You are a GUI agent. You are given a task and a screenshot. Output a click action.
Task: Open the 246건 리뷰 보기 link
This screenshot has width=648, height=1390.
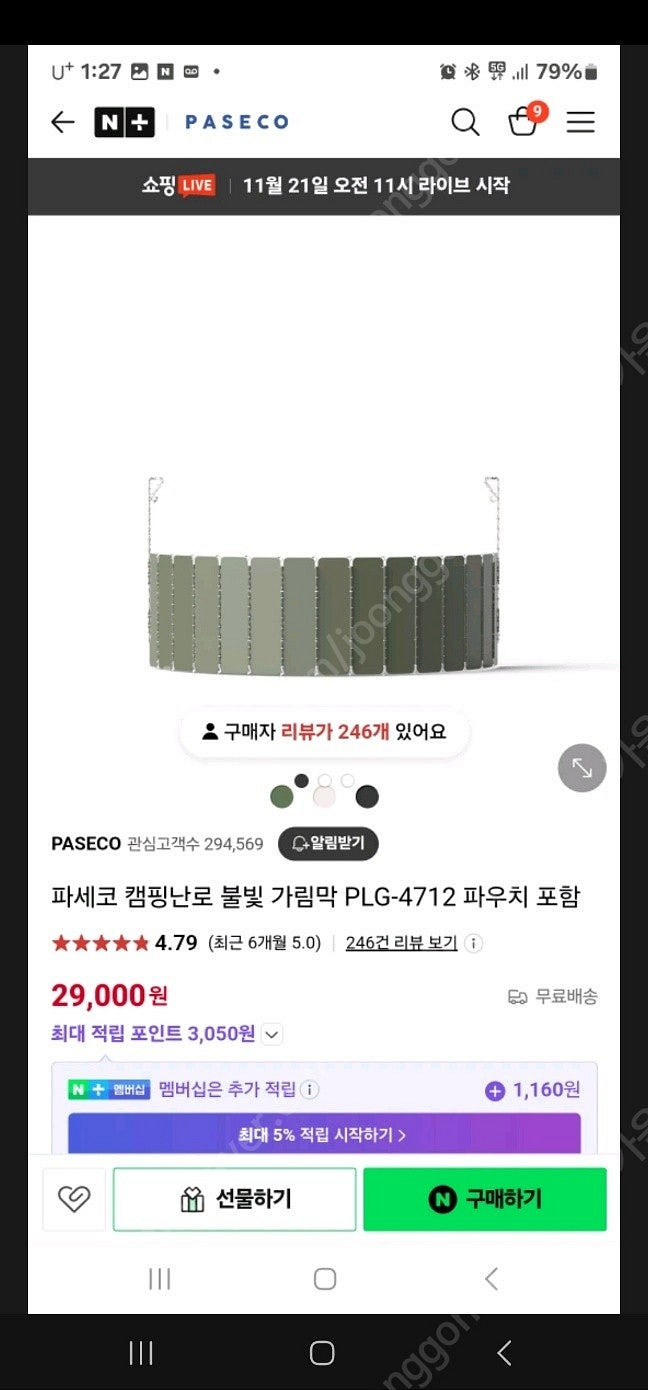pyautogui.click(x=401, y=943)
